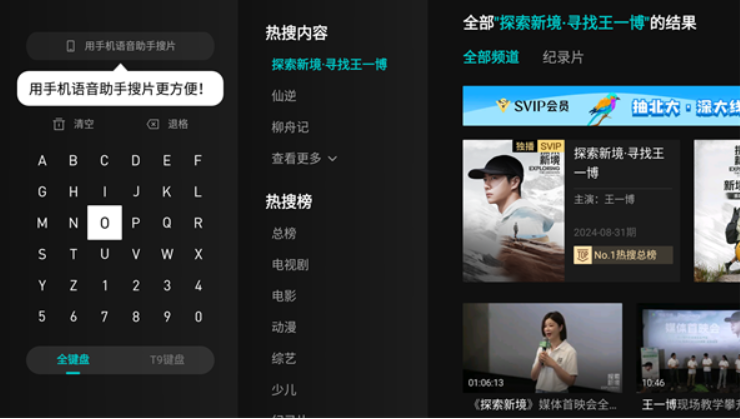Screen dimensions: 740x419
Task: Open the 动漫 hot search ranking
Action: point(284,327)
